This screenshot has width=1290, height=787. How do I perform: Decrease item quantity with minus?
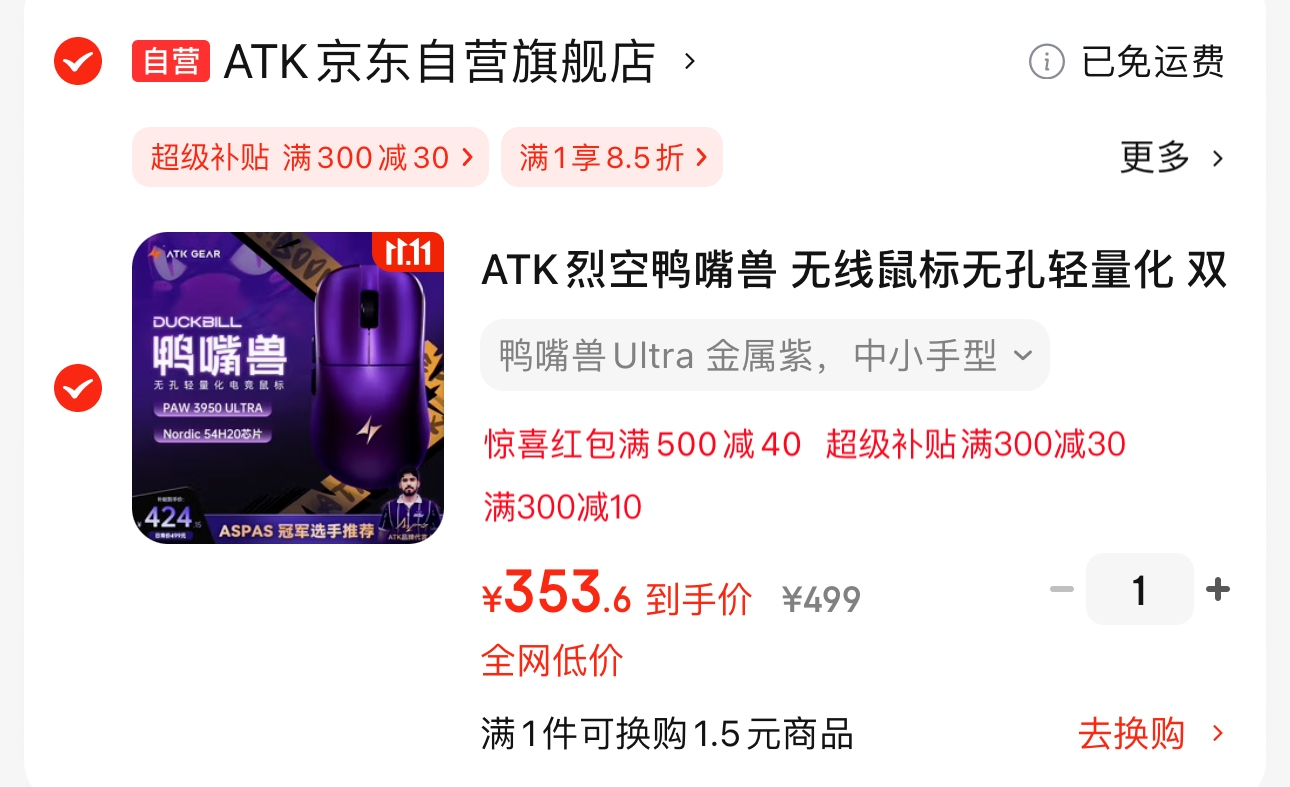point(1061,590)
